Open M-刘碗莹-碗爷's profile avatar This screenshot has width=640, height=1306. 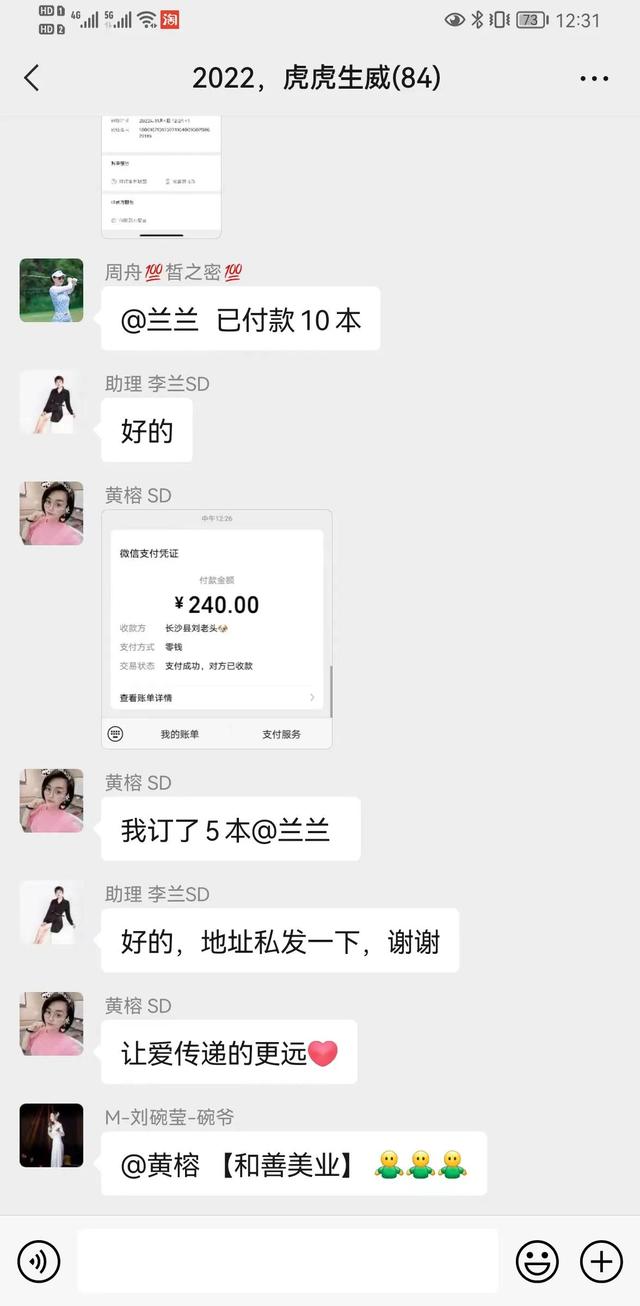(51, 1135)
